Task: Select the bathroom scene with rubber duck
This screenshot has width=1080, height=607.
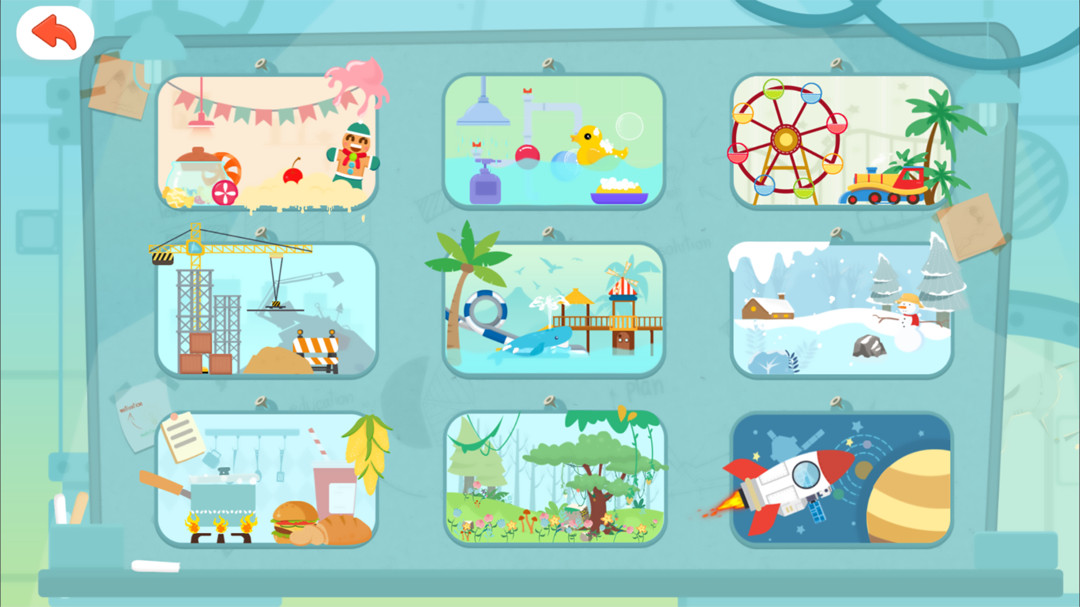Action: point(554,141)
